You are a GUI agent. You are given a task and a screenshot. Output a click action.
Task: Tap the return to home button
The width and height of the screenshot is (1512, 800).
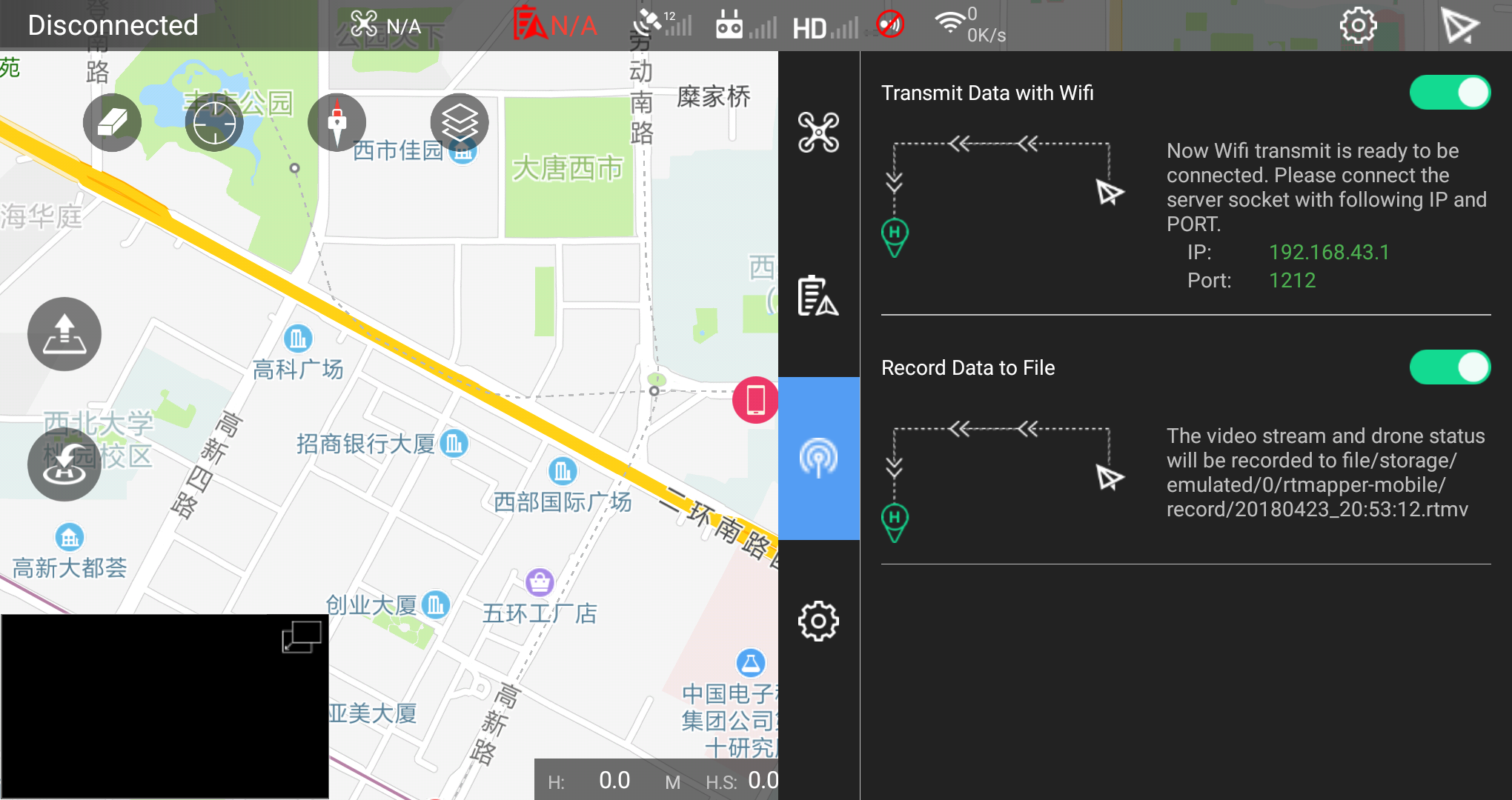64,464
